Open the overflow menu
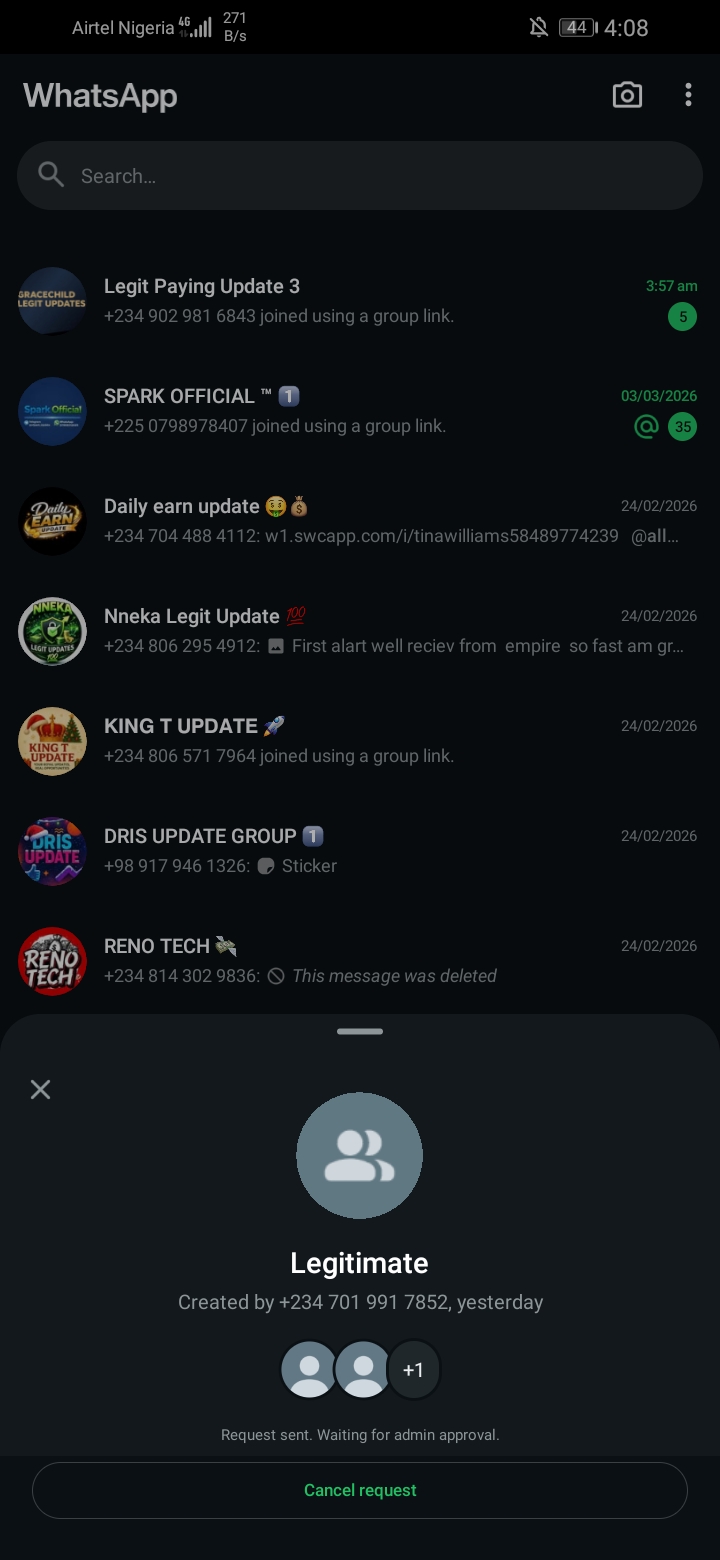 [688, 95]
